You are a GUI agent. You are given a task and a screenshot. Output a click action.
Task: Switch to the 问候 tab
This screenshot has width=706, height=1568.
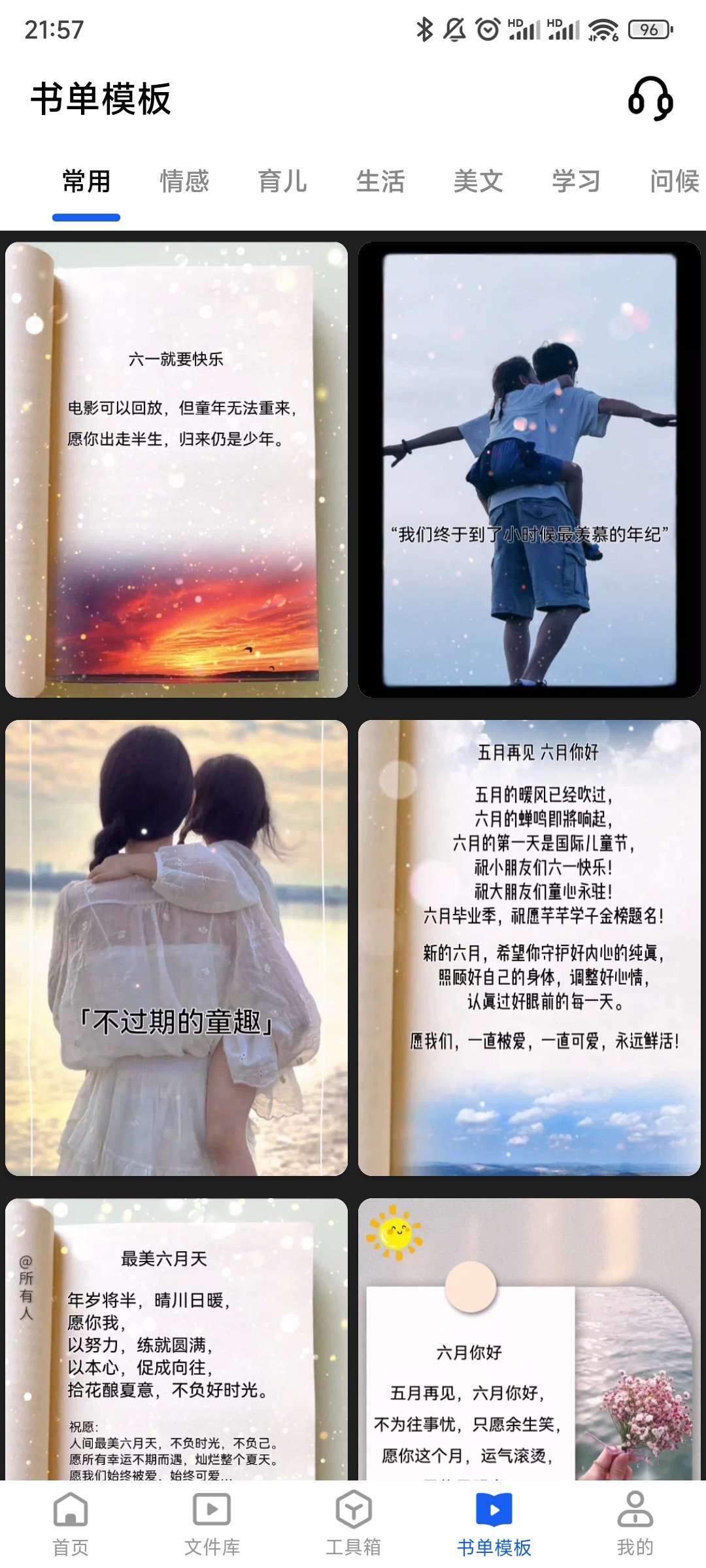click(x=673, y=181)
